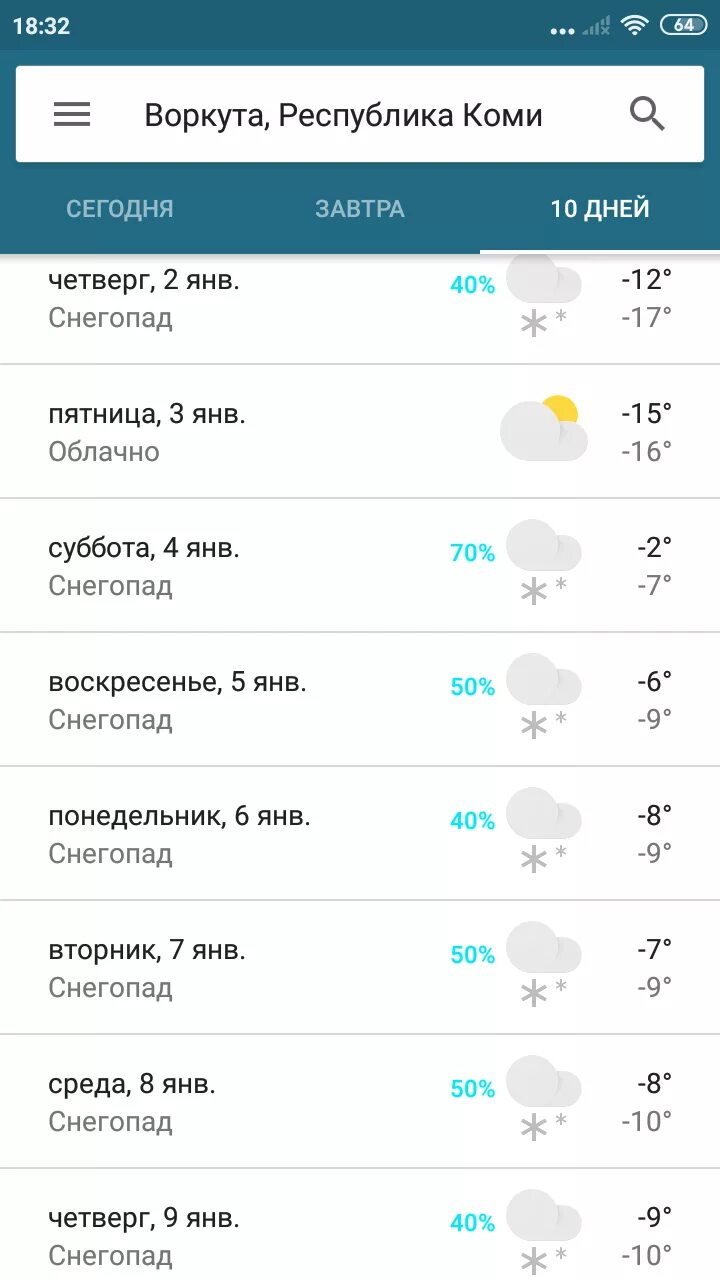Viewport: 720px width, 1280px height.
Task: Expand the среда, 8 янв. row
Action: [360, 1102]
